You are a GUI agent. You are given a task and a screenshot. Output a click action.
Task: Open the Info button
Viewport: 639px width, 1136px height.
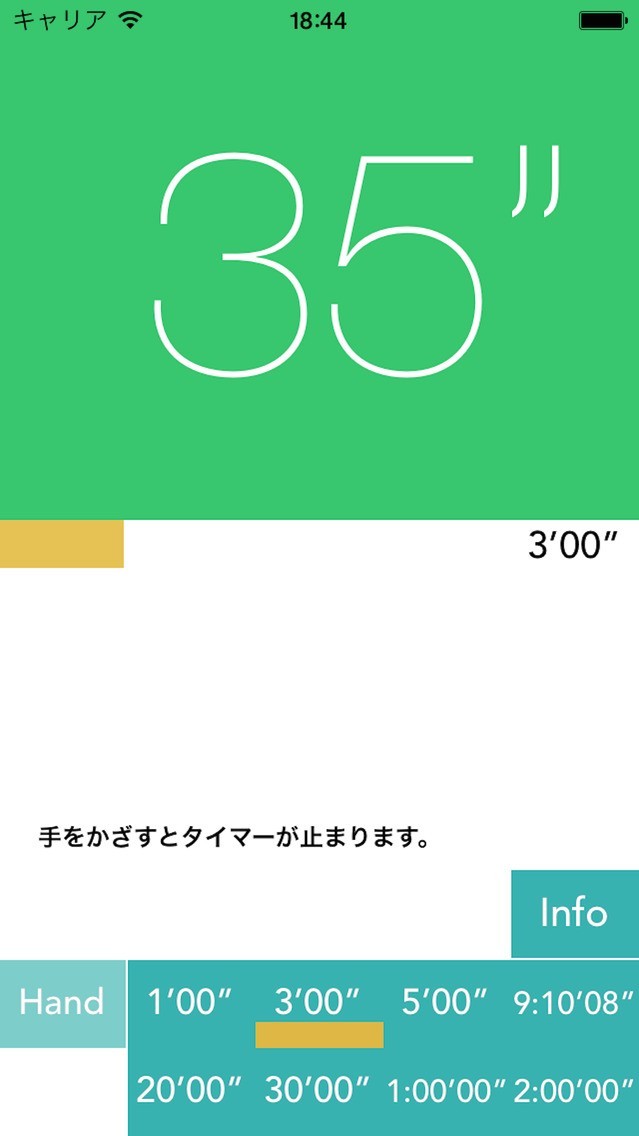pyautogui.click(x=574, y=913)
